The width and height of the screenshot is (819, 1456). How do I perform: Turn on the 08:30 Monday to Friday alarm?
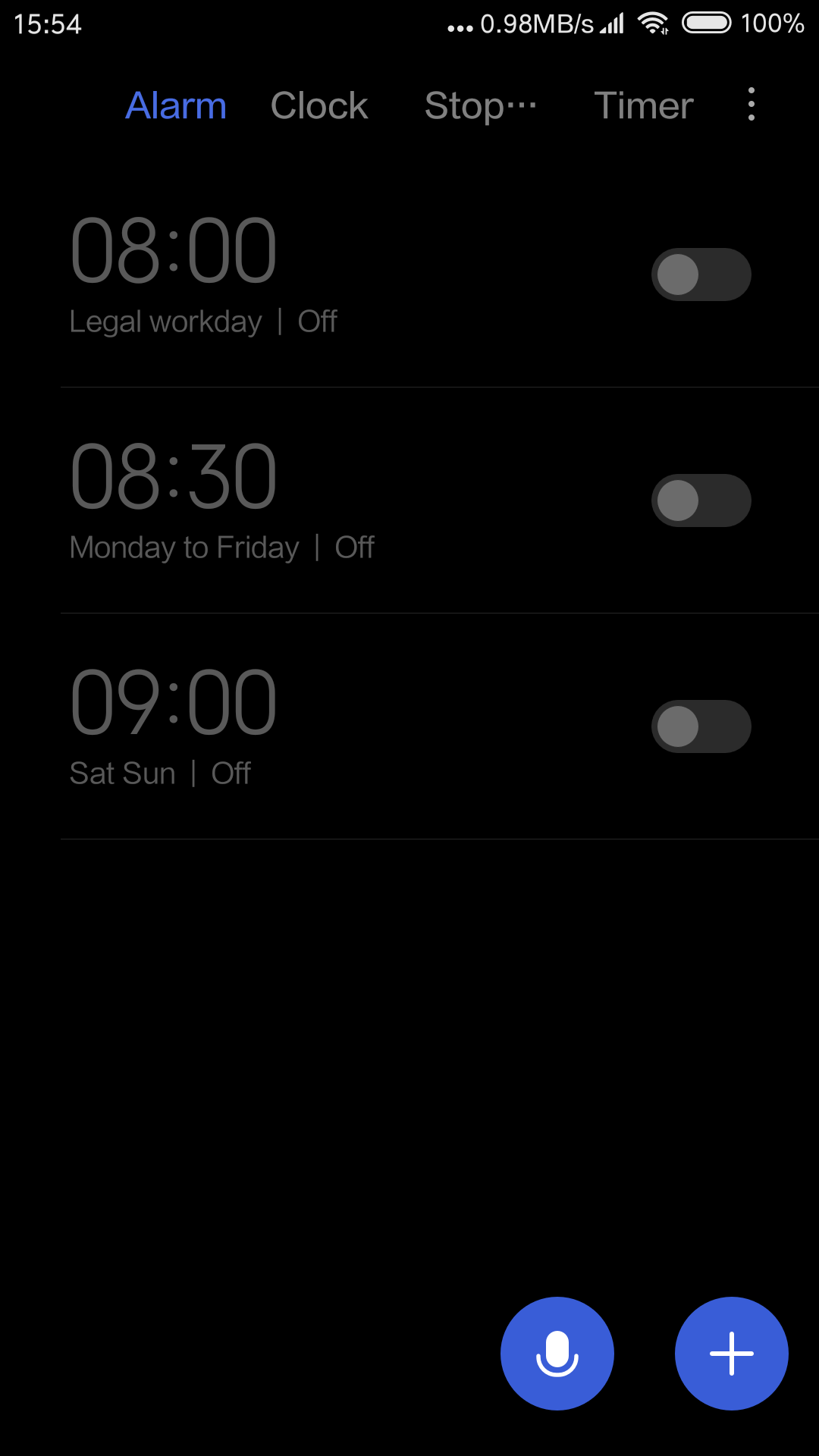(701, 500)
